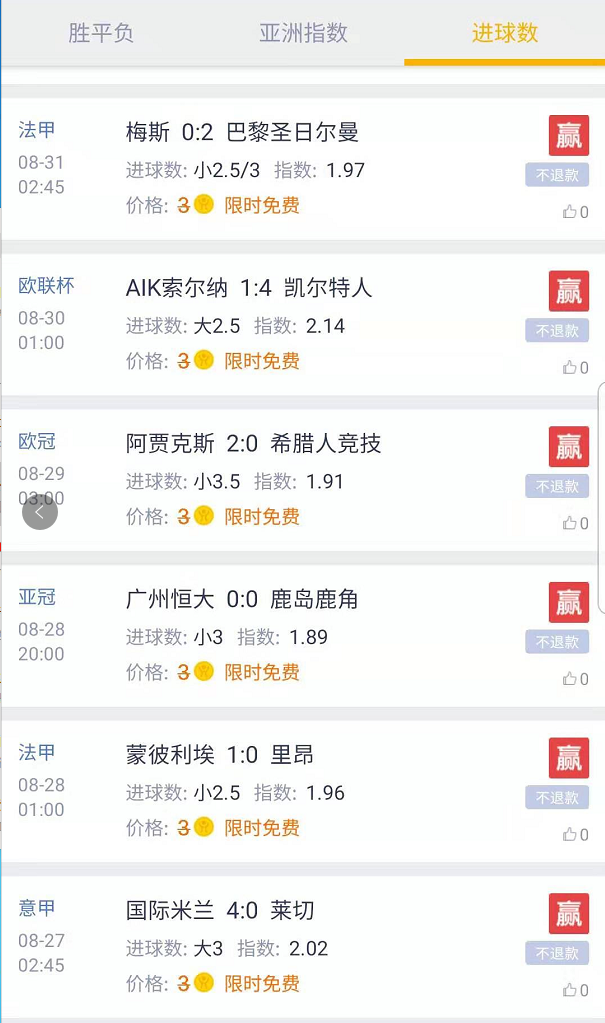This screenshot has height=1023, width=605.
Task: Open the 国际米兰 vs 莱切 prediction
Action: coord(220,911)
